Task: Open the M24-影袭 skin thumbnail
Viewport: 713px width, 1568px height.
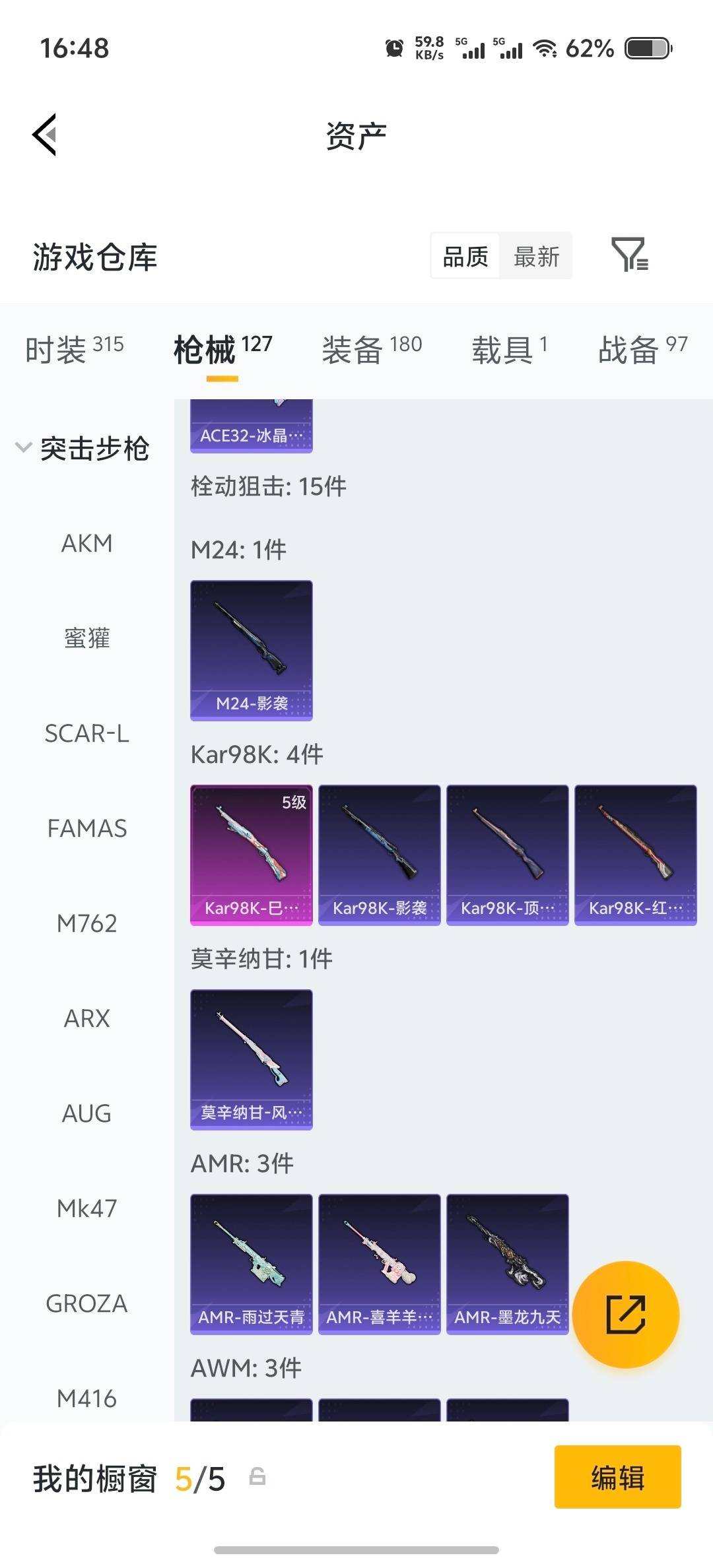Action: coord(251,650)
